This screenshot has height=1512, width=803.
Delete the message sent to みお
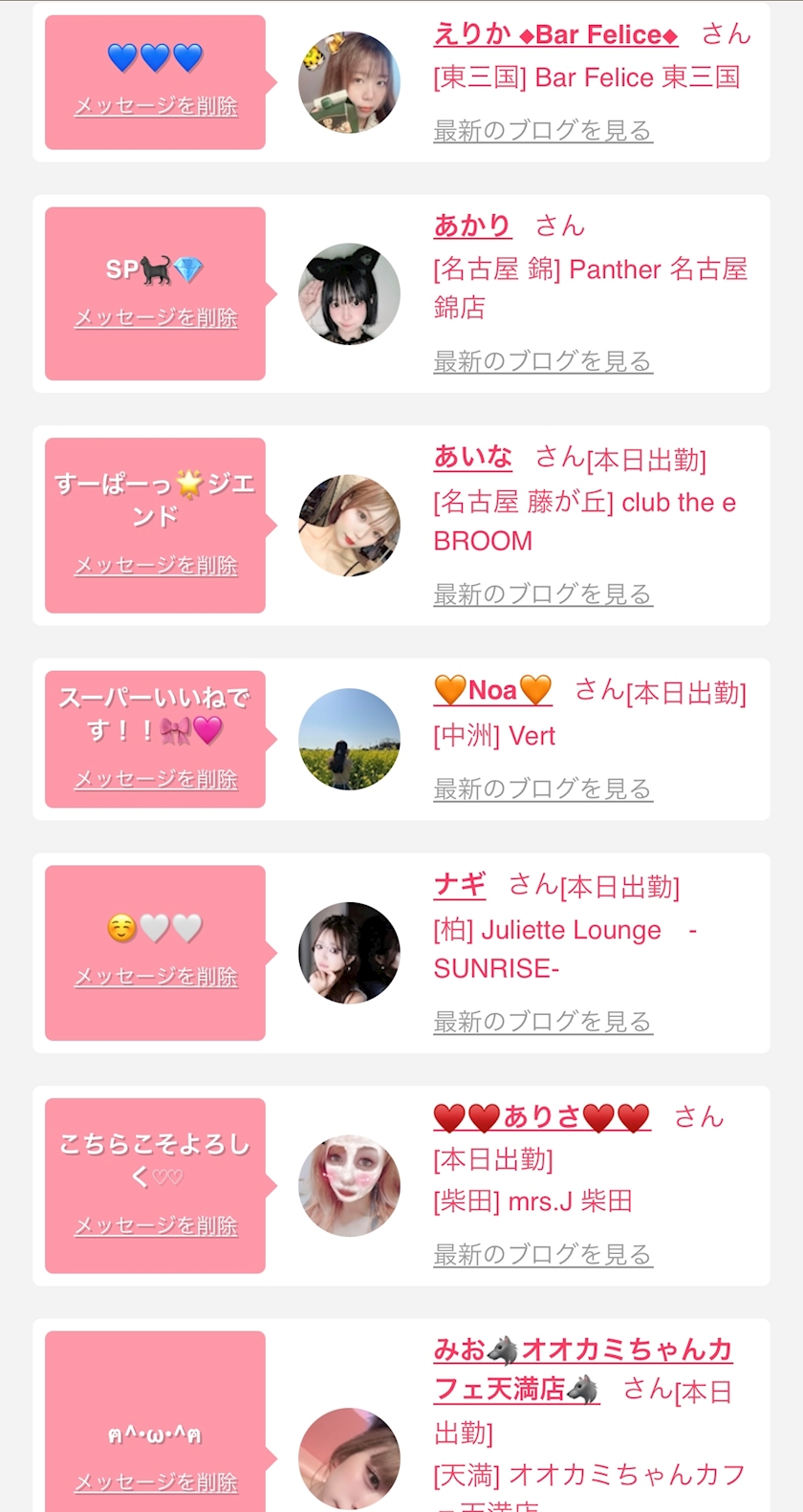156,1483
